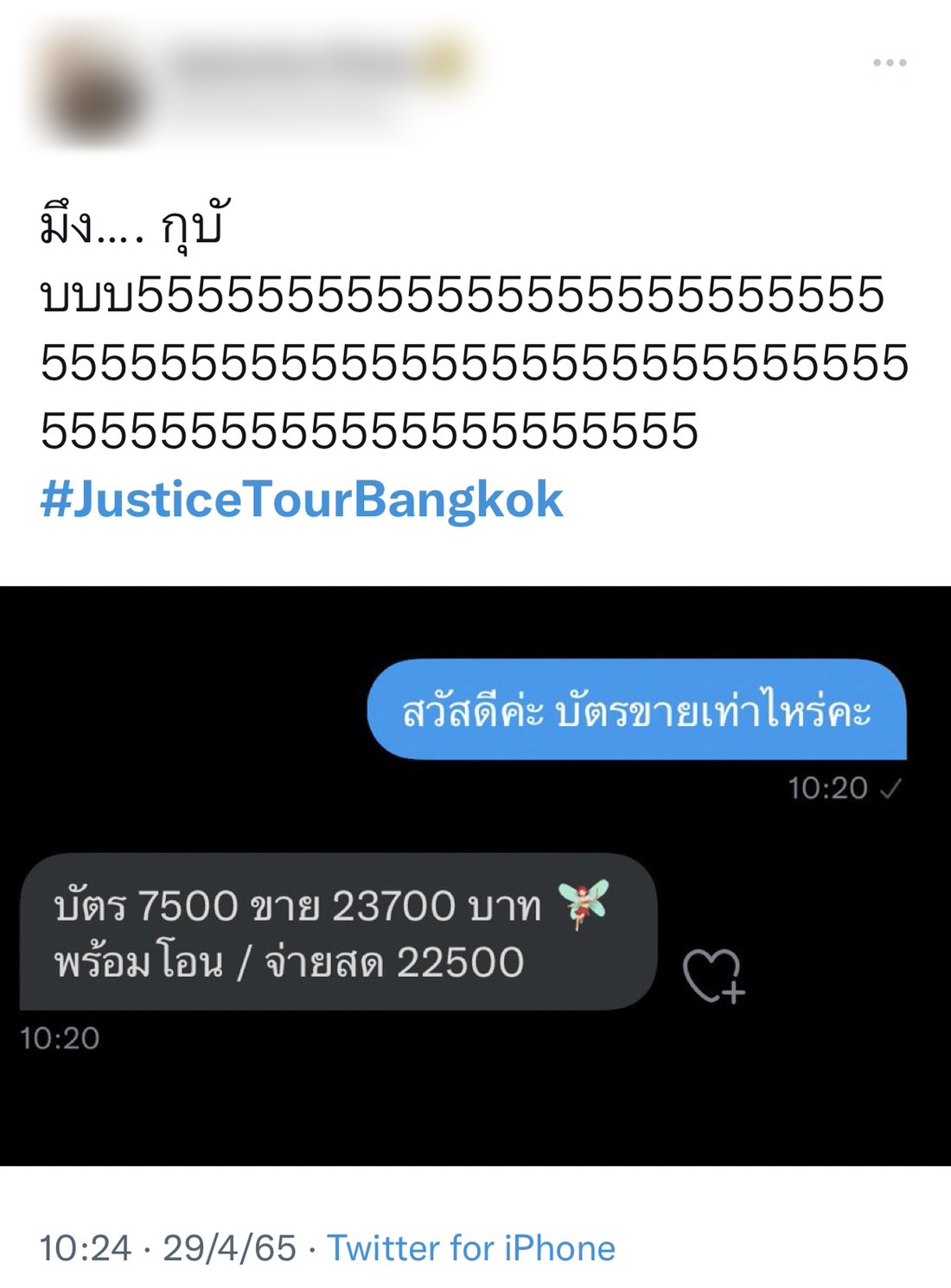Open the #JusticeTourBangkok hashtag

pyautogui.click(x=302, y=500)
